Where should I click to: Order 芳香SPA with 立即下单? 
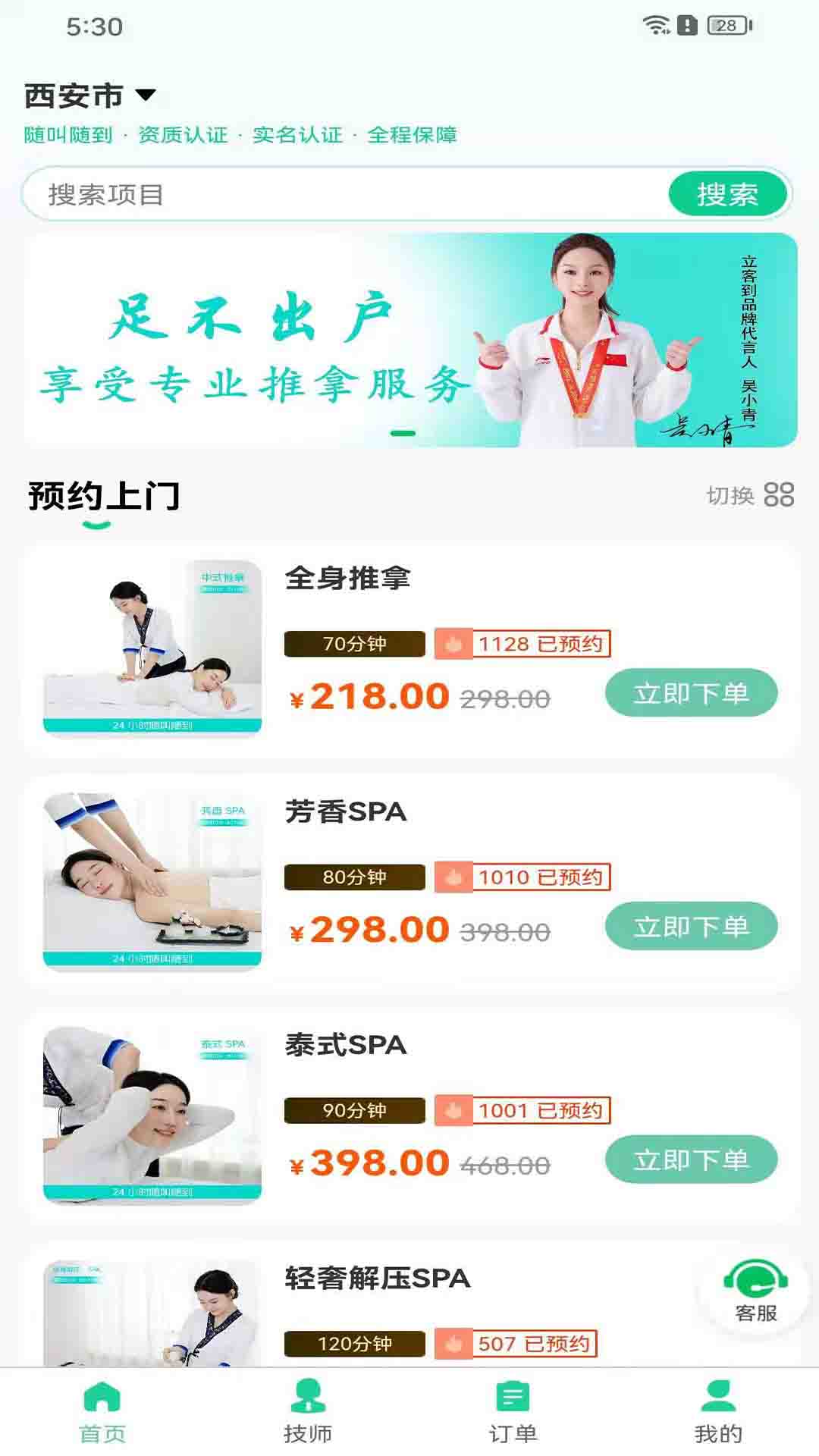(691, 926)
